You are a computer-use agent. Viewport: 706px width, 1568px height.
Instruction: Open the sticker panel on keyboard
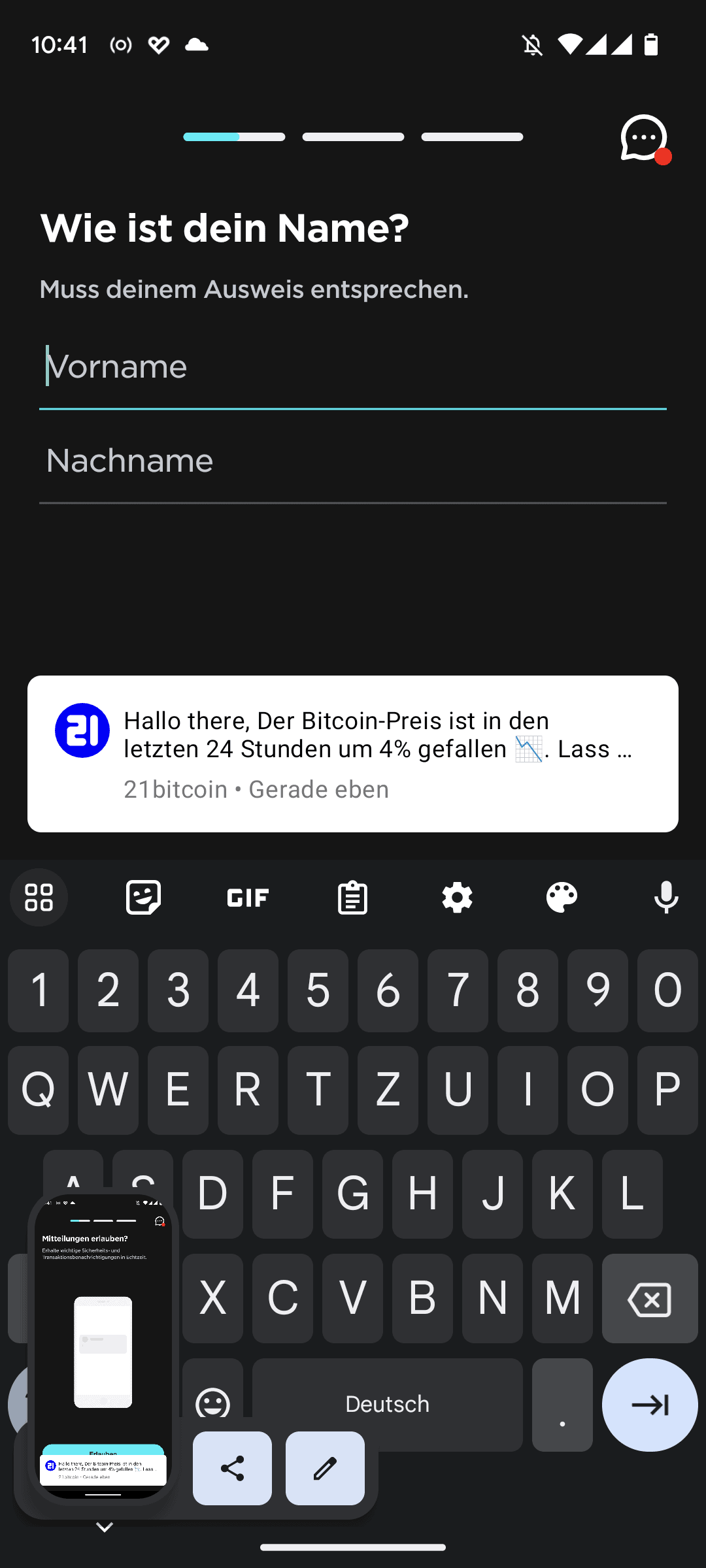143,898
